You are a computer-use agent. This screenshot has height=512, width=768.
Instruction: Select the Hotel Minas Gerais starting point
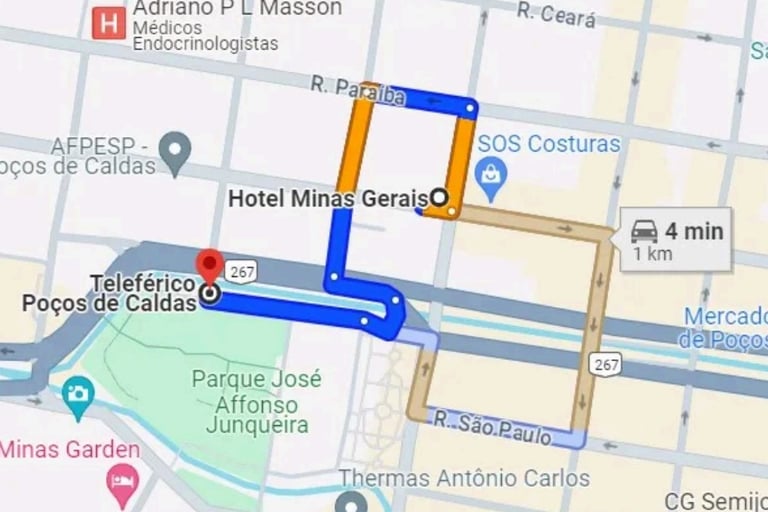[438, 198]
